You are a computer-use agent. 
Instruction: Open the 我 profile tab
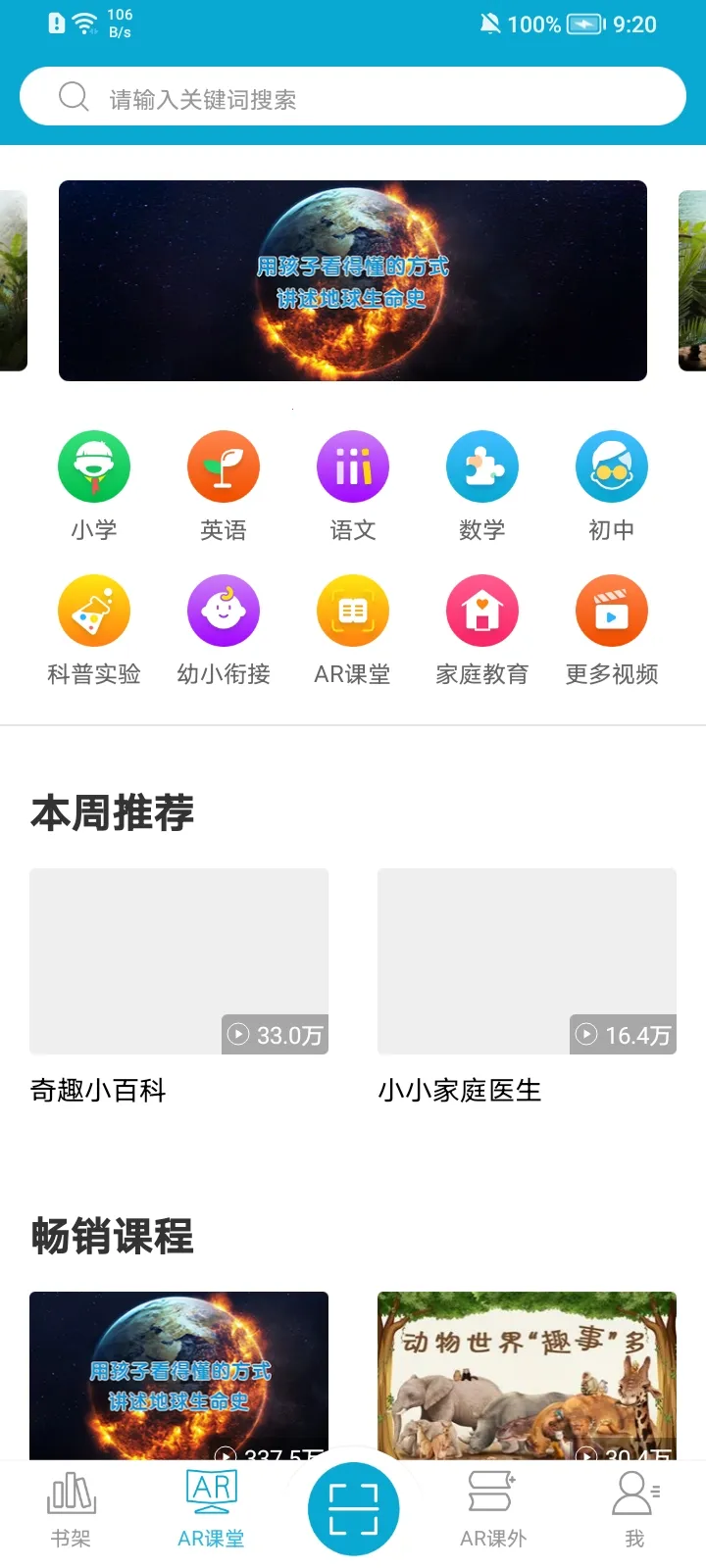633,1509
